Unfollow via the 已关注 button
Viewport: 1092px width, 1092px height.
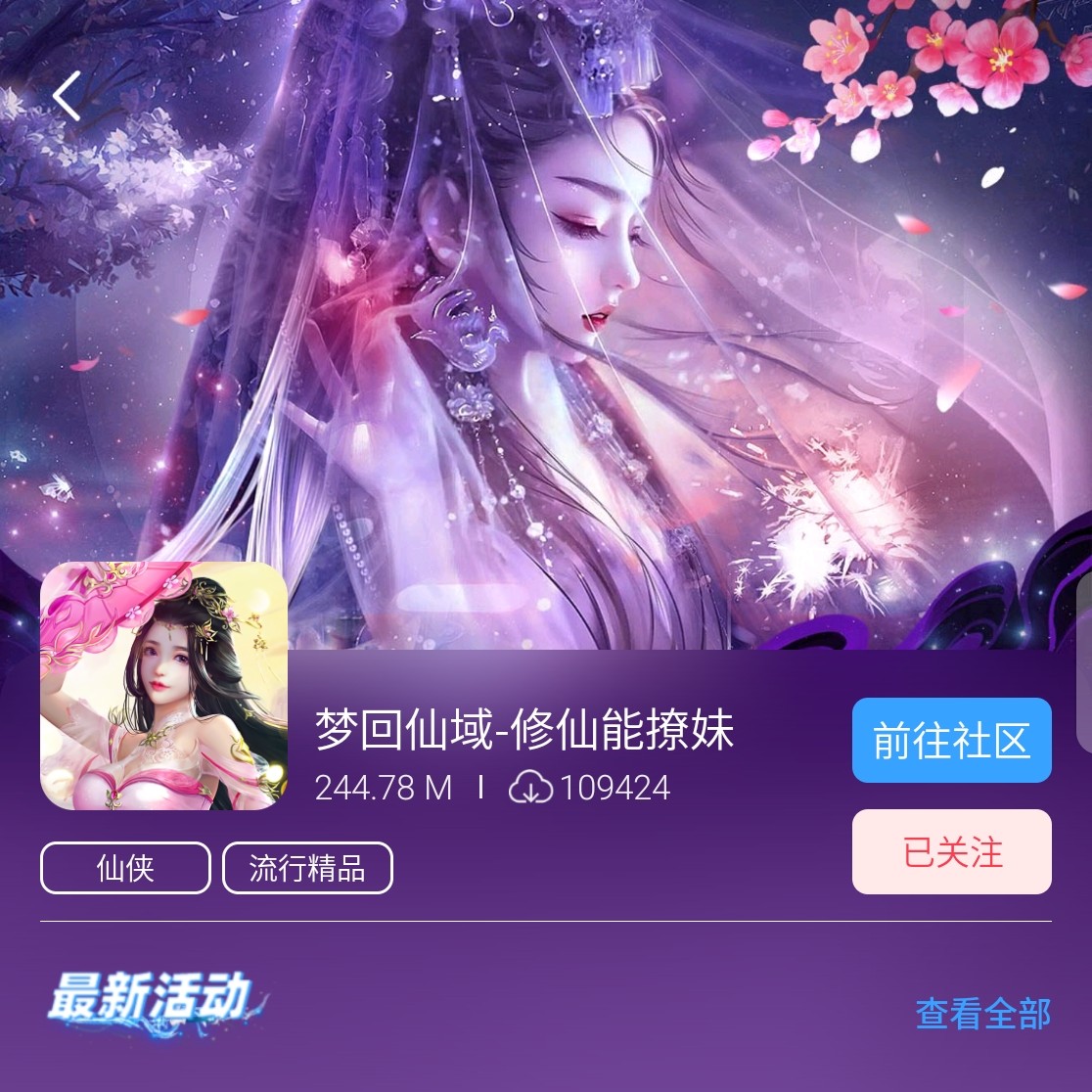tap(951, 852)
